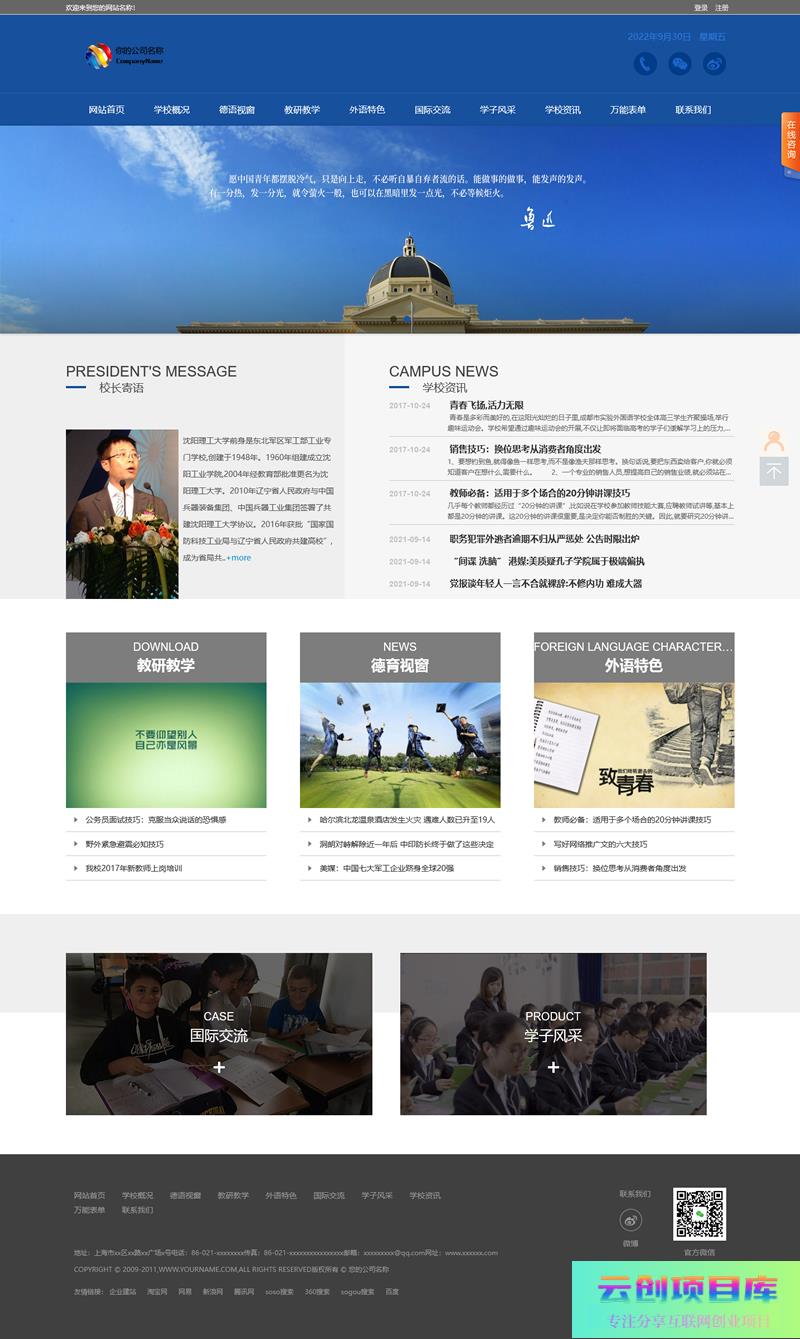The width and height of the screenshot is (800, 1339).
Task: Open the 注册 register link
Action: 722,8
